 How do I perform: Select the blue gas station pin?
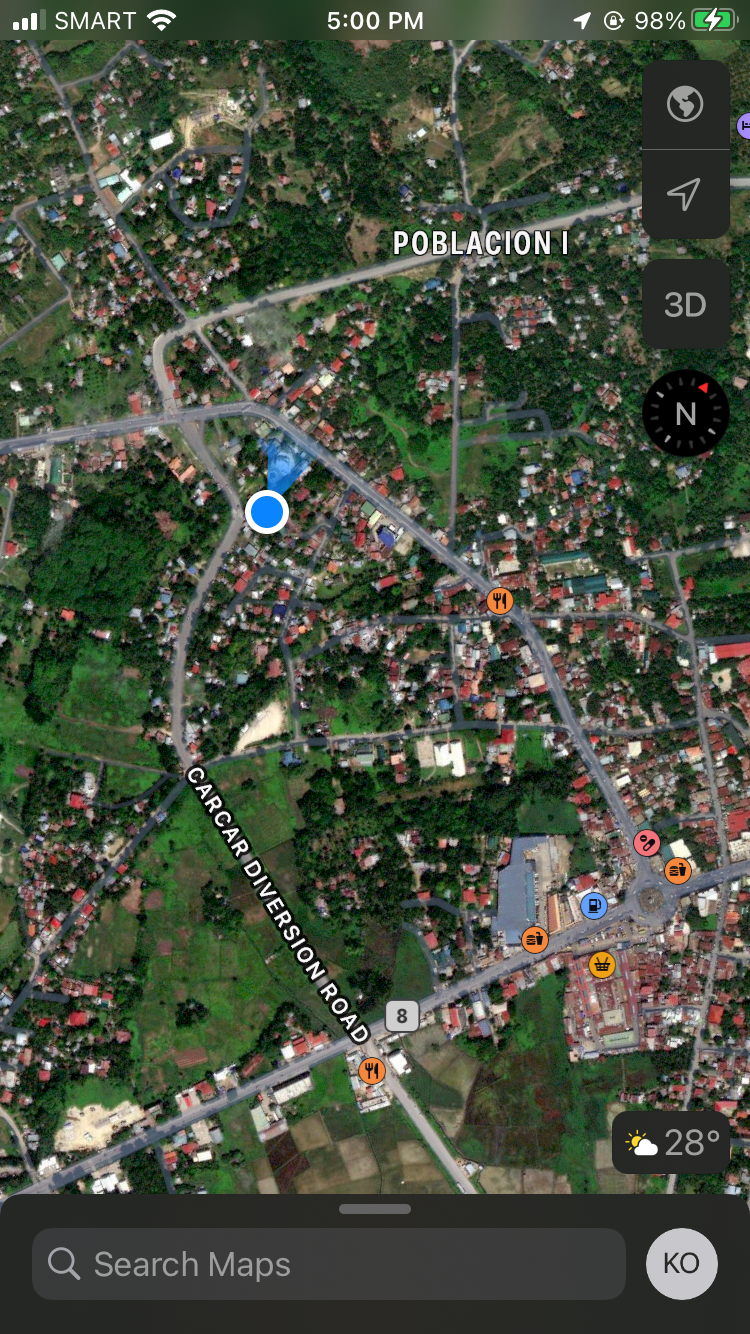(x=594, y=907)
